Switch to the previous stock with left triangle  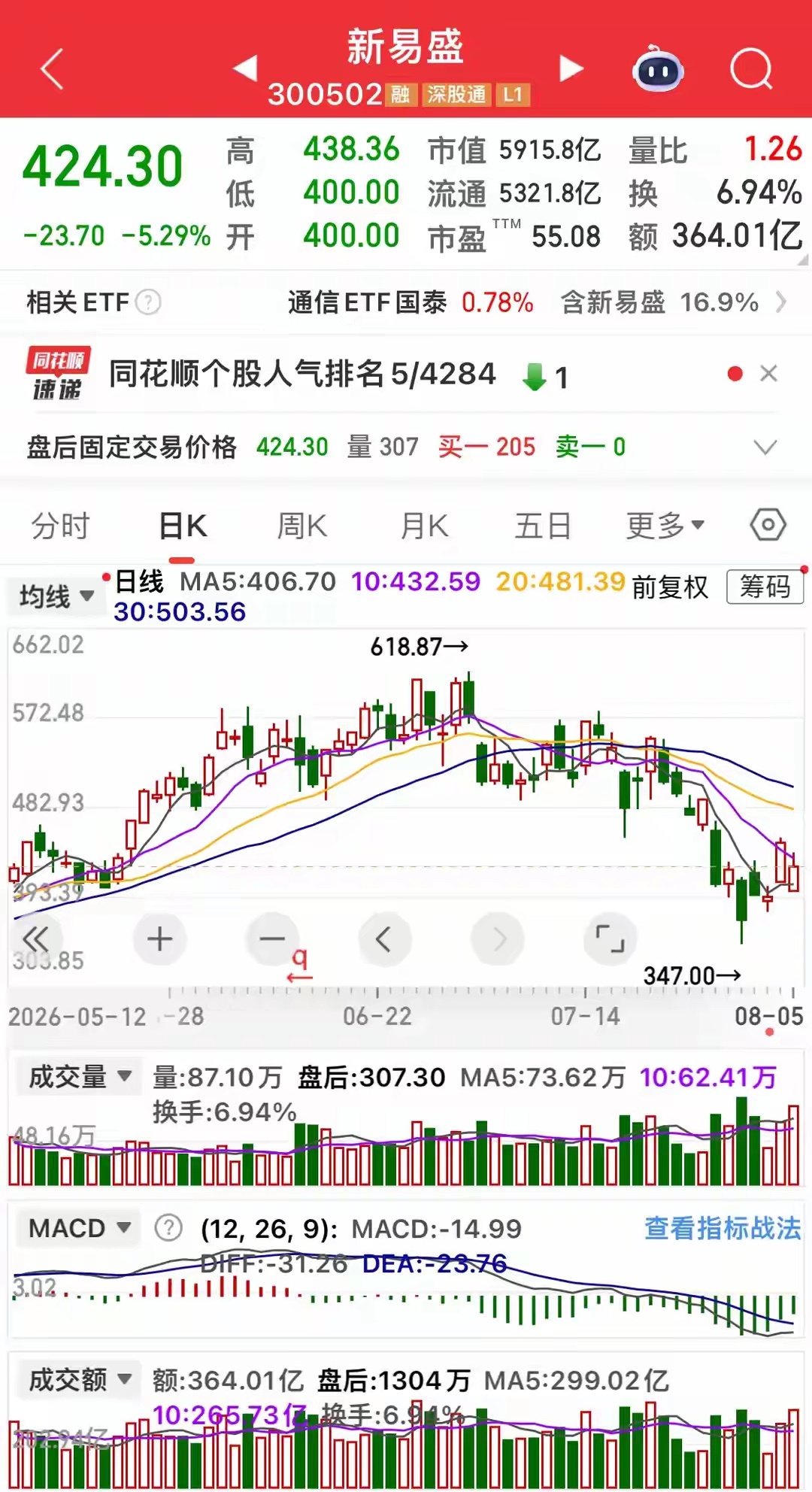[x=245, y=68]
